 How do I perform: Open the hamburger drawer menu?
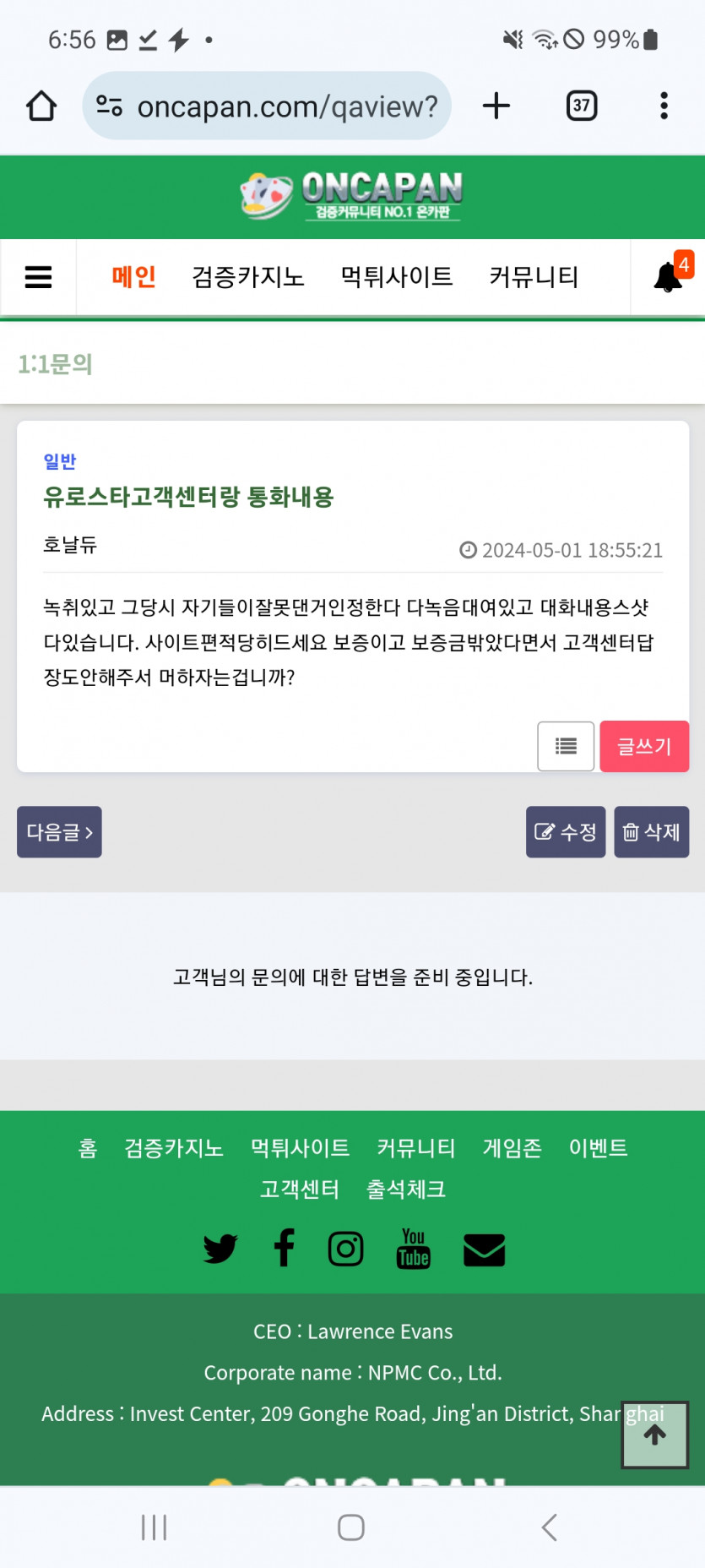pos(38,277)
